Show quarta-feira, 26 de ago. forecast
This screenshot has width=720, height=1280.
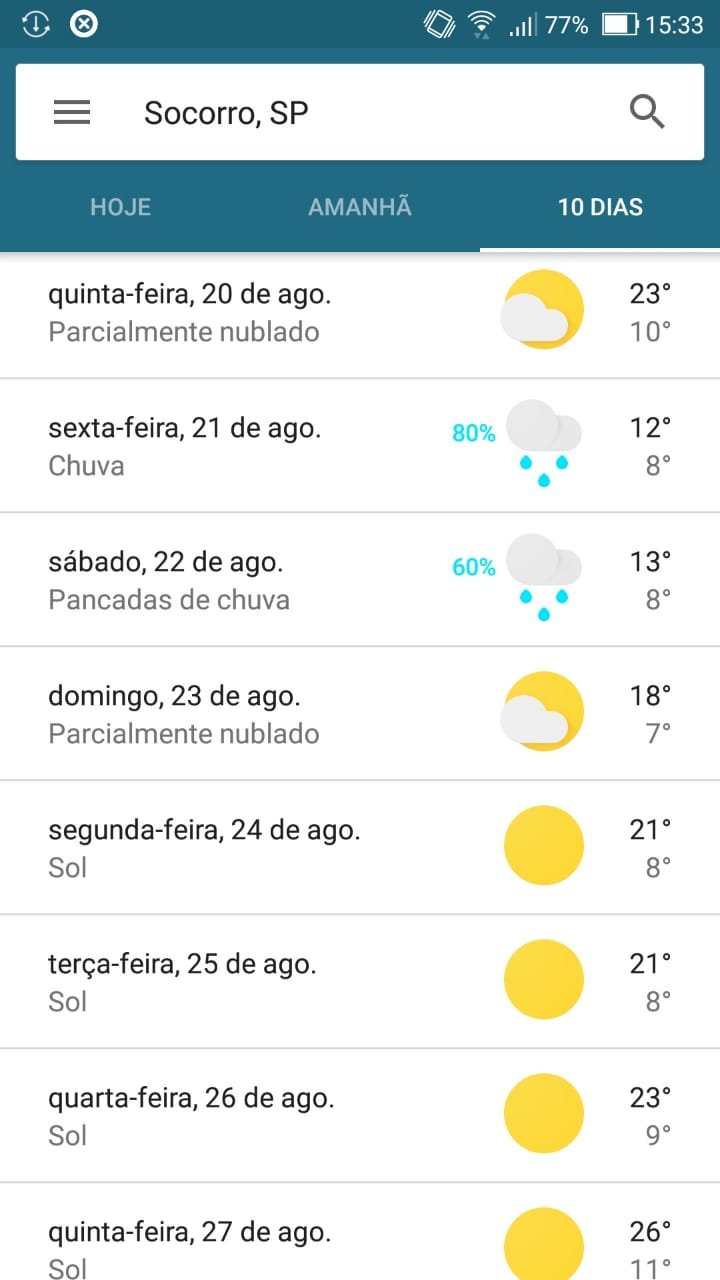pos(360,1116)
